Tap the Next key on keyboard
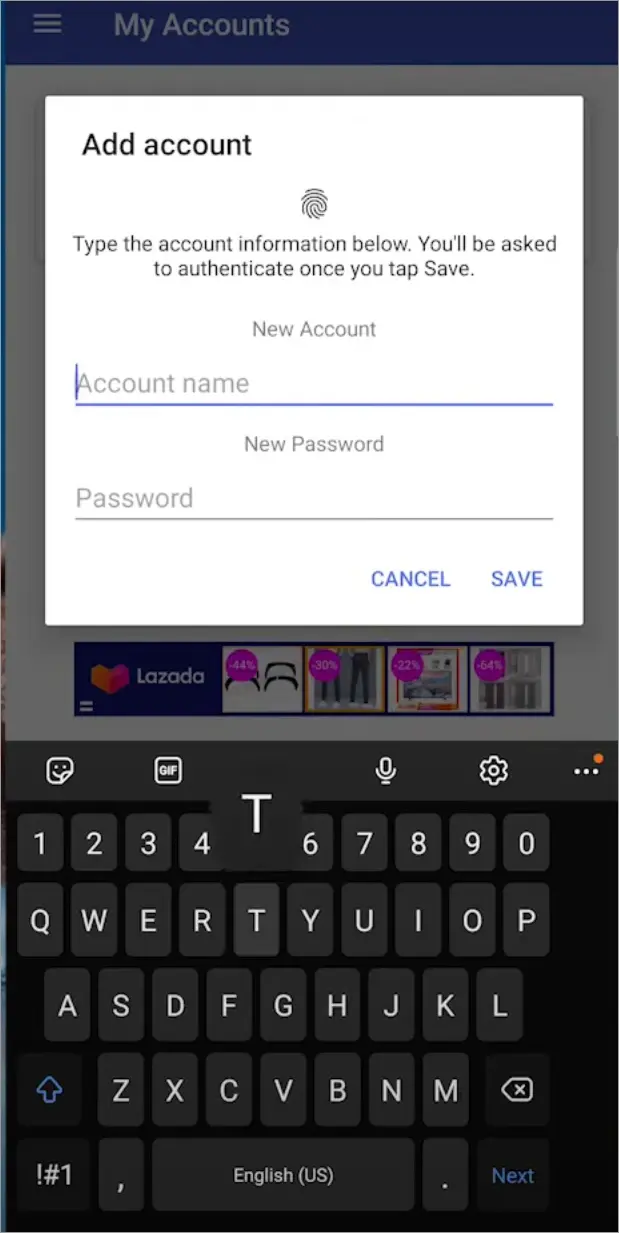Viewport: 619px width, 1233px height. [x=513, y=1176]
